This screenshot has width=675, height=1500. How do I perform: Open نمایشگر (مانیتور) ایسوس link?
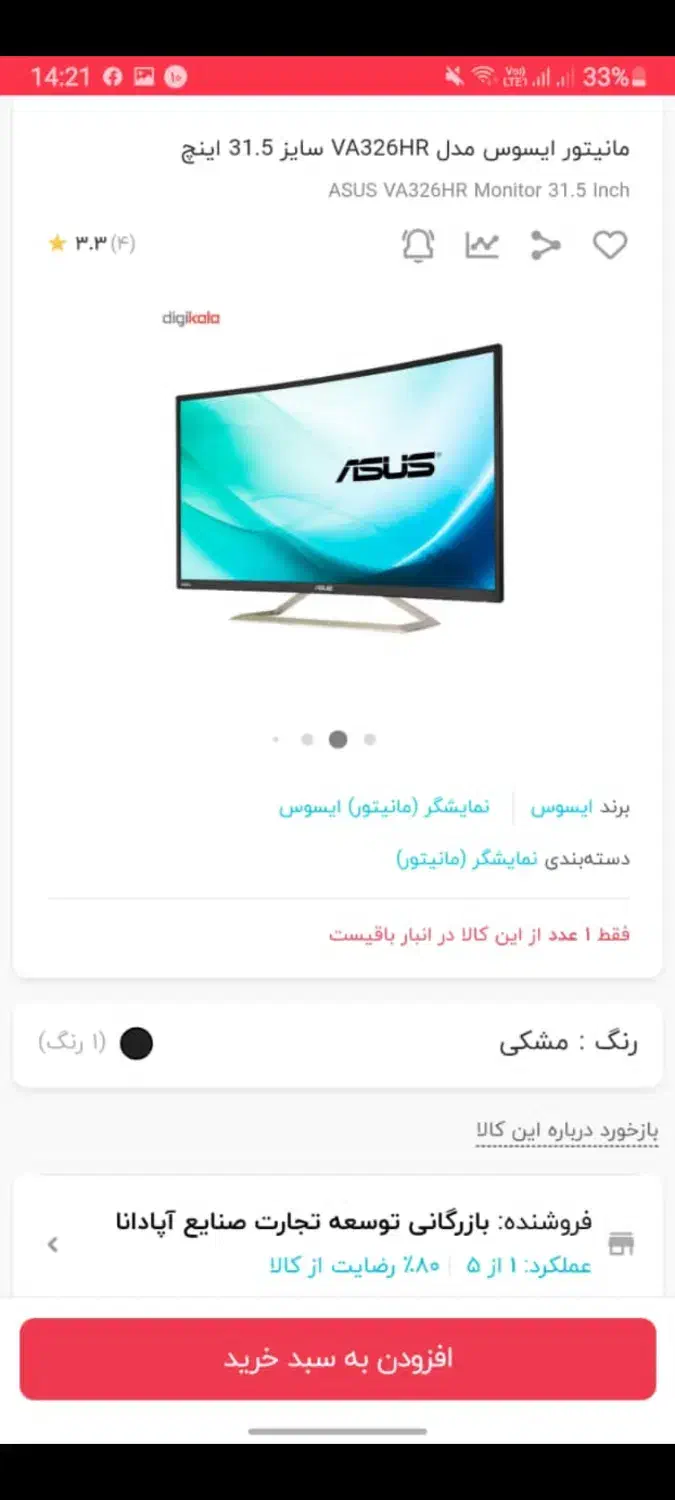(x=384, y=807)
